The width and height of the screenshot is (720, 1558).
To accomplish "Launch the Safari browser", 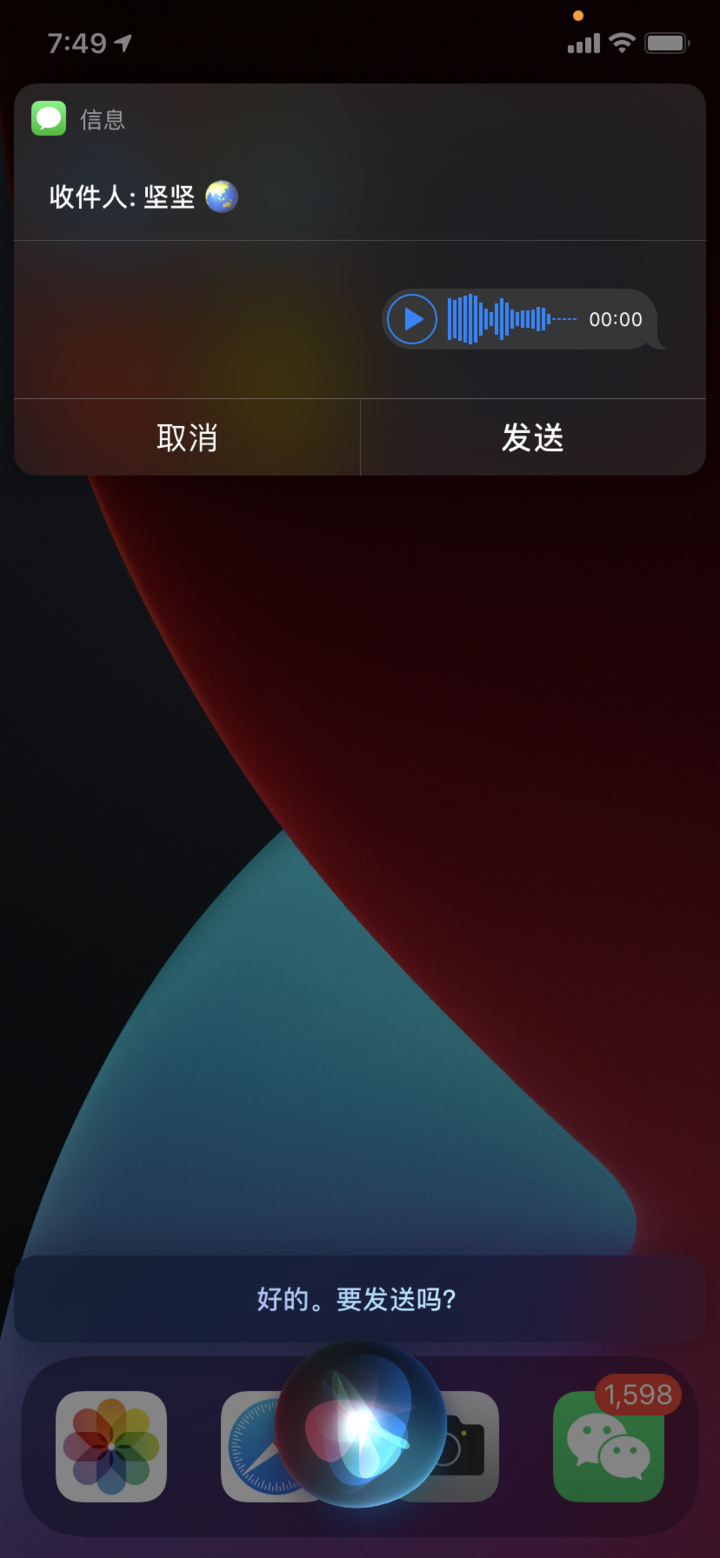I will 252,1446.
